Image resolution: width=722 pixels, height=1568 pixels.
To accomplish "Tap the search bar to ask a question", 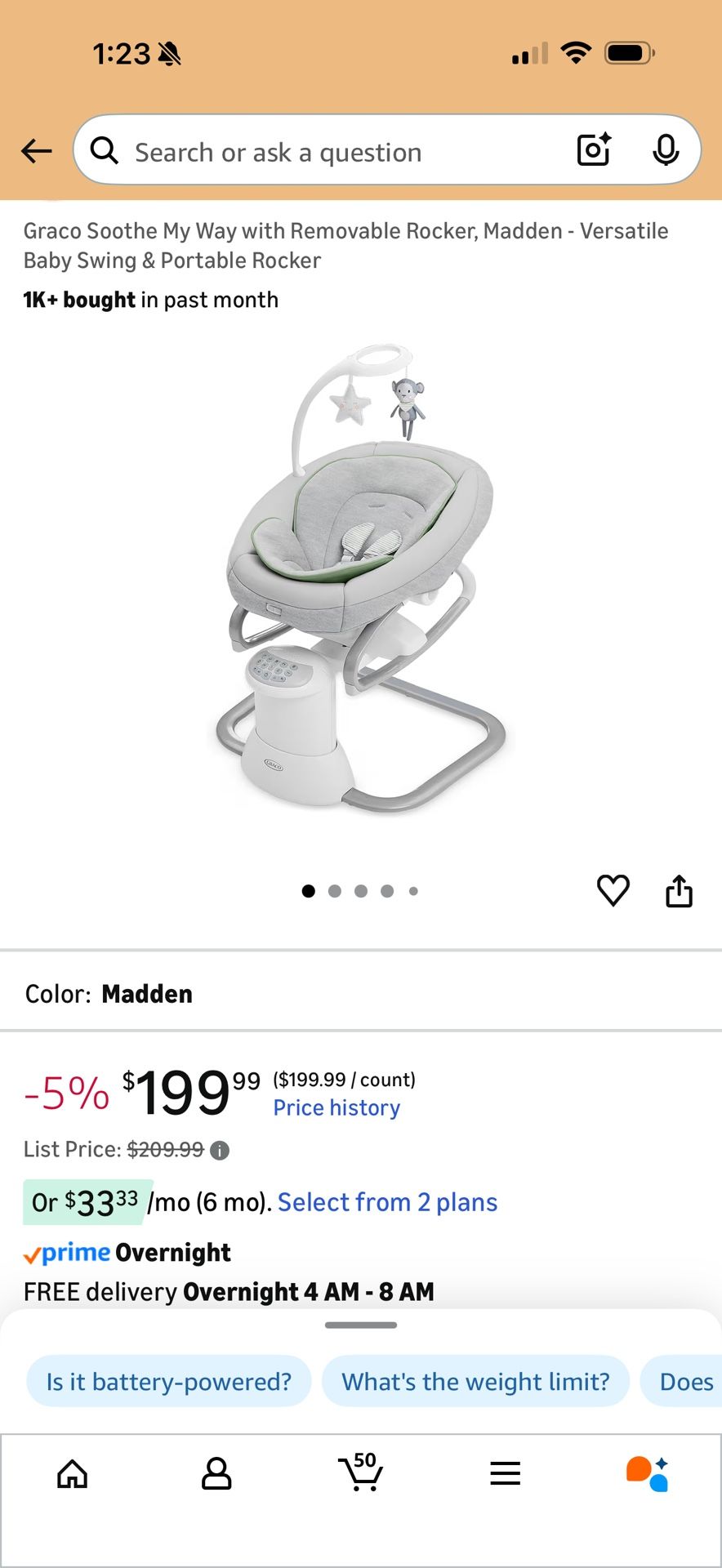I will (327, 150).
